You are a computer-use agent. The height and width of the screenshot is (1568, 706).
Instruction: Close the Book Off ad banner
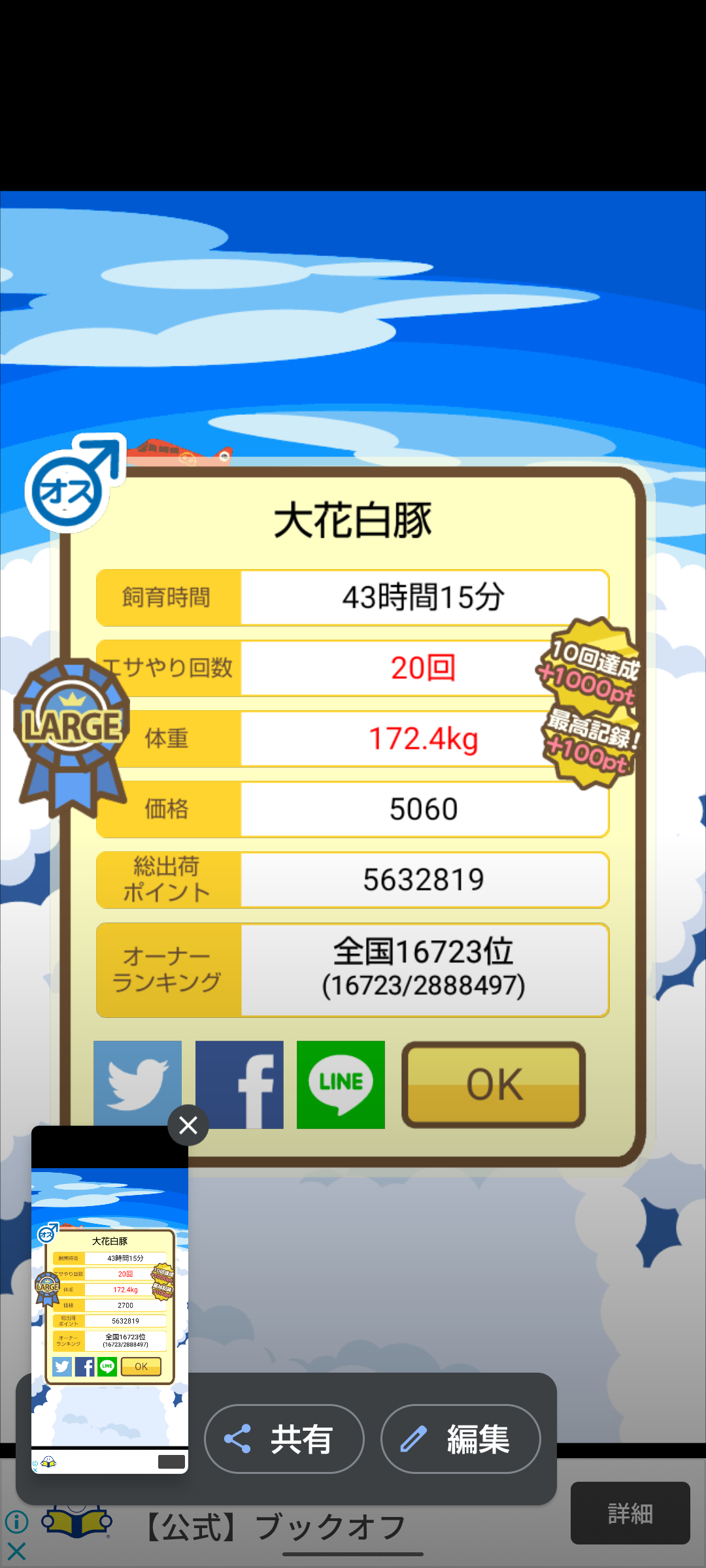click(16, 1551)
